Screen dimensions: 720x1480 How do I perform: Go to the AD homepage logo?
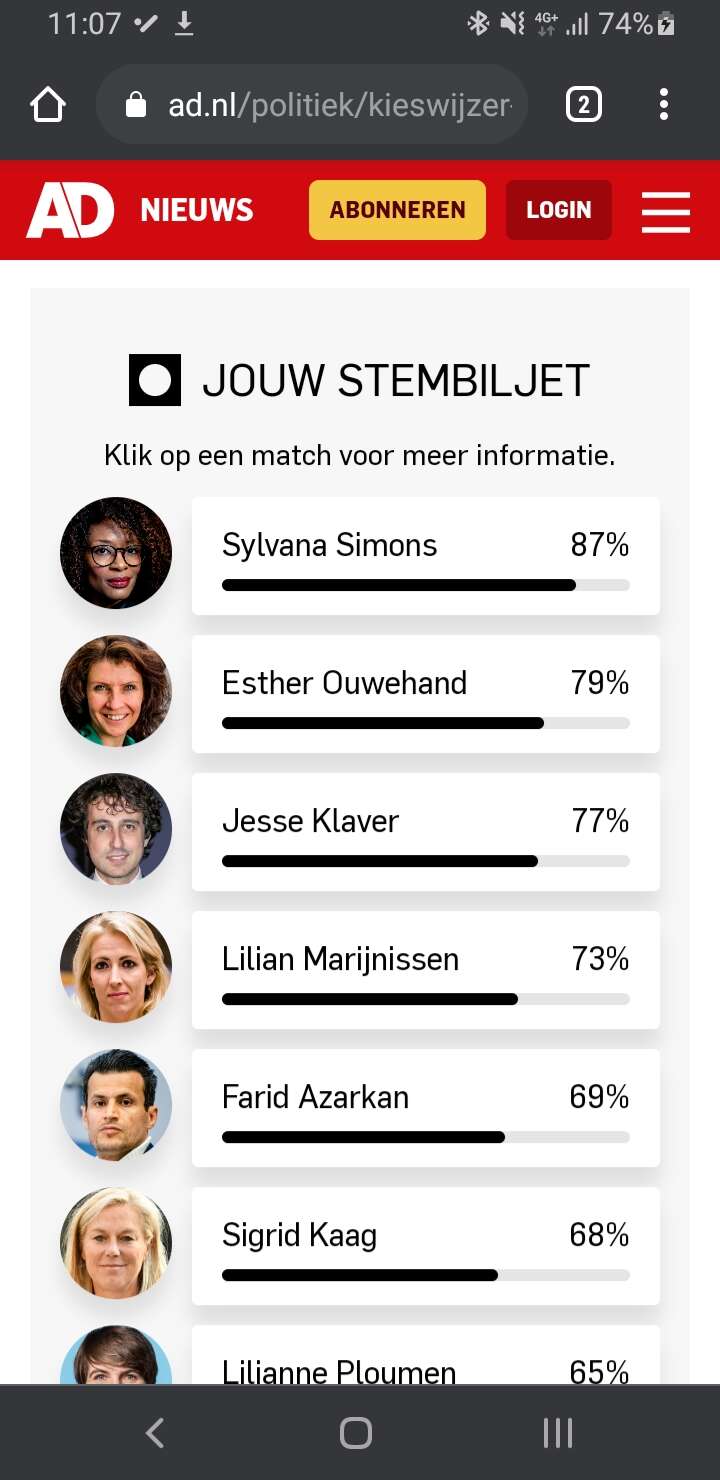[70, 210]
